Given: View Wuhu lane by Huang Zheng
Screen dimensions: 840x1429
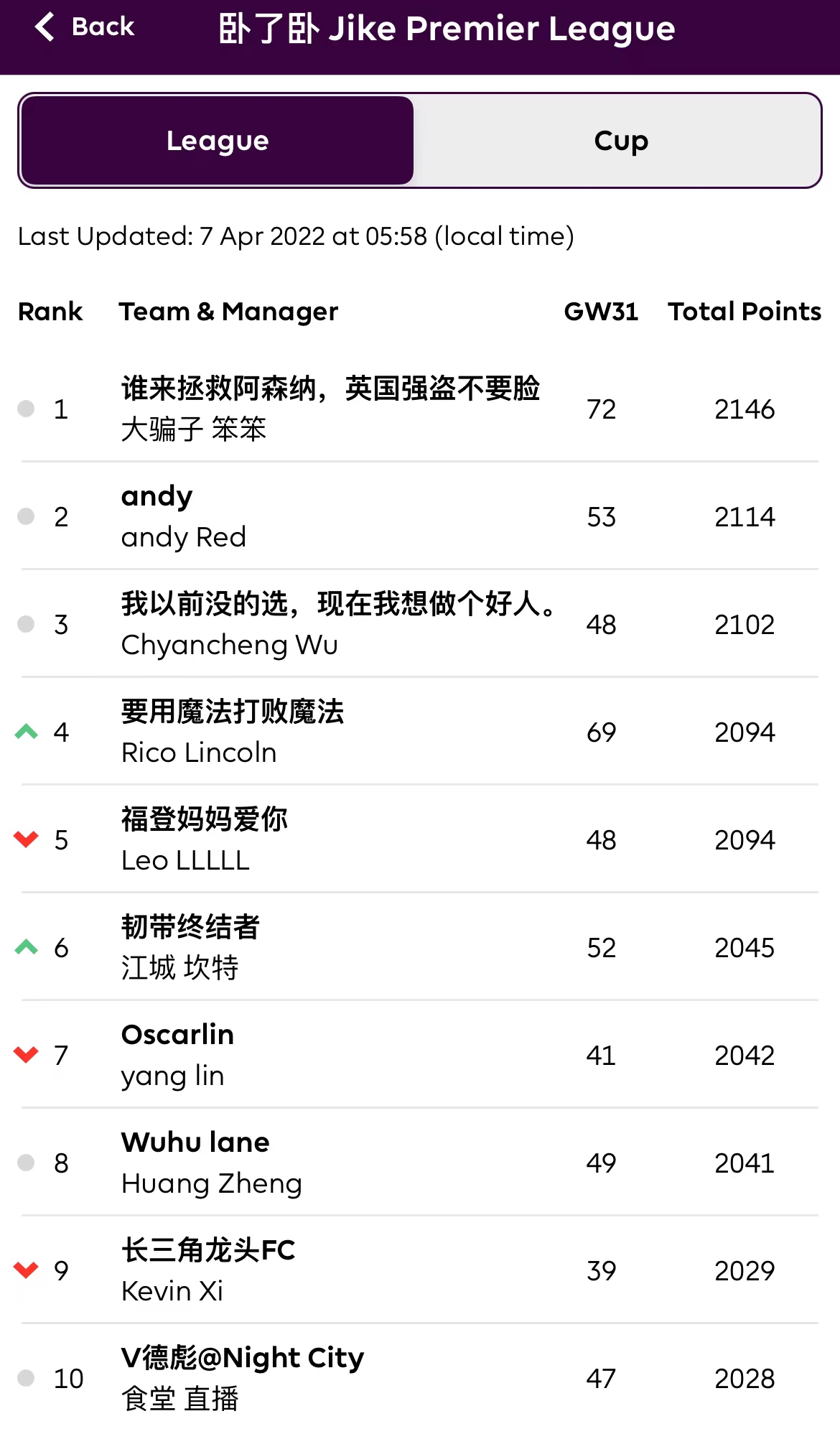Looking at the screenshot, I should 212,1163.
